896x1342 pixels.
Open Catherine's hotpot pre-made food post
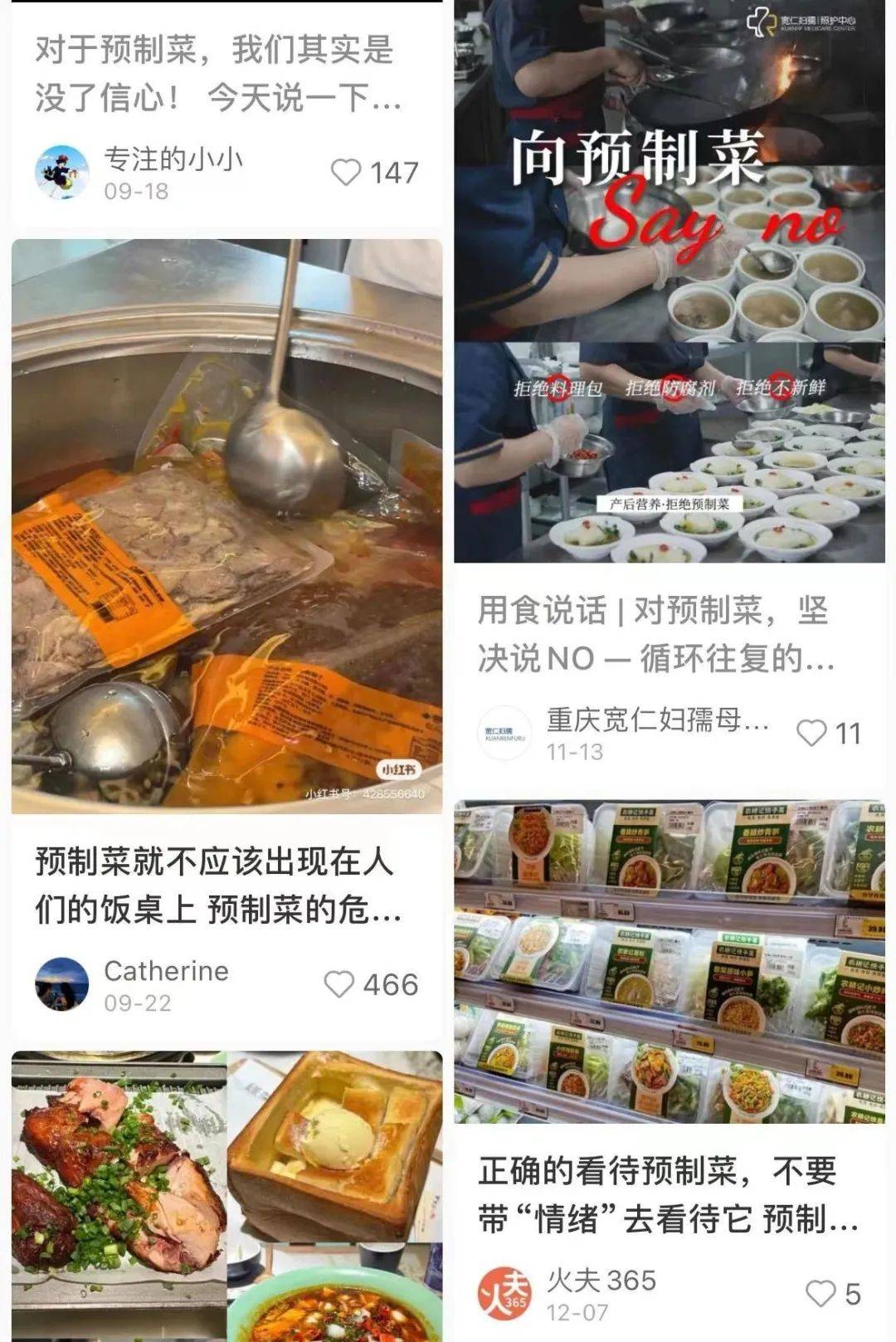click(x=226, y=526)
